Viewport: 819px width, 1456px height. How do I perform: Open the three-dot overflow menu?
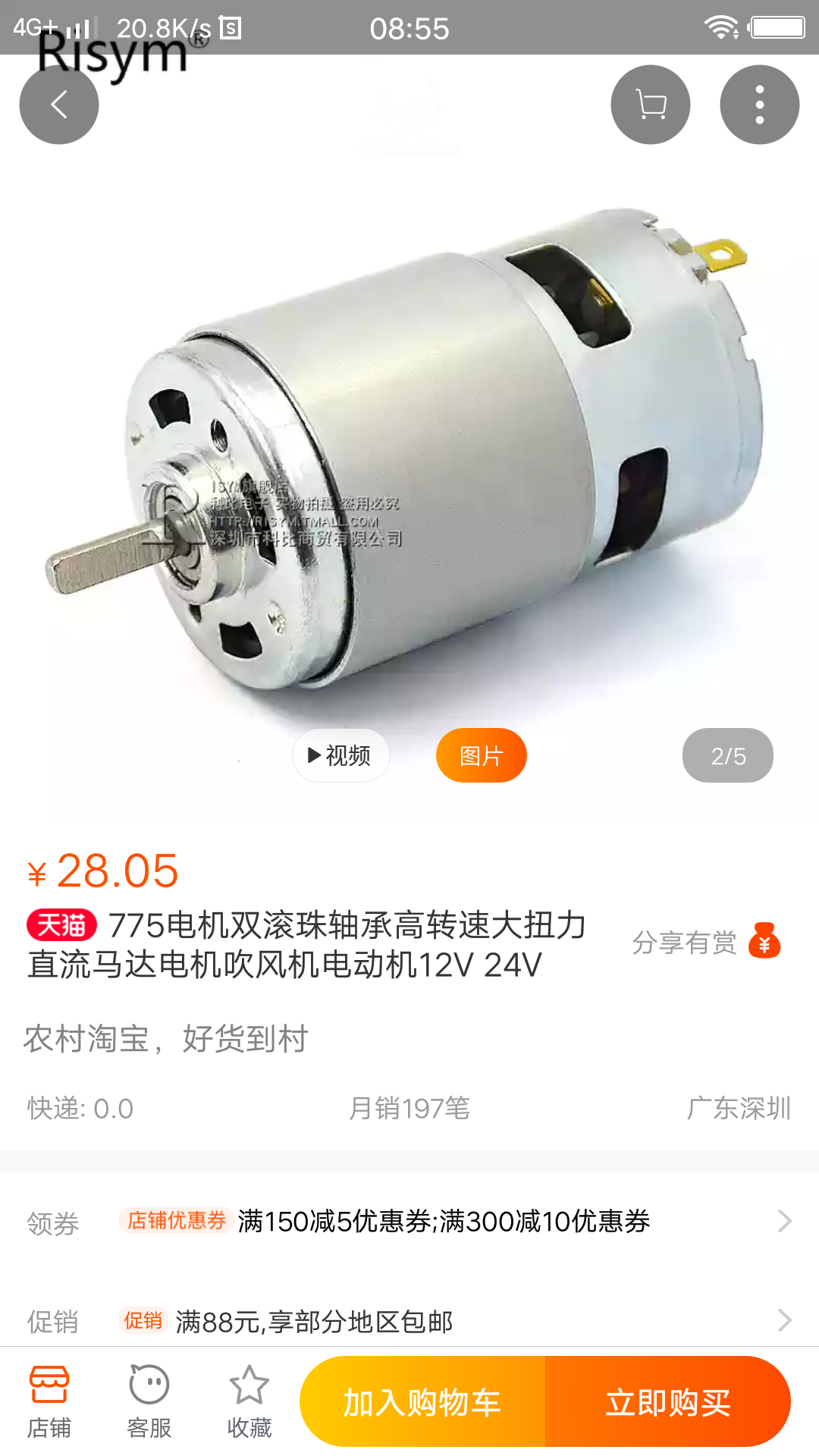[759, 105]
